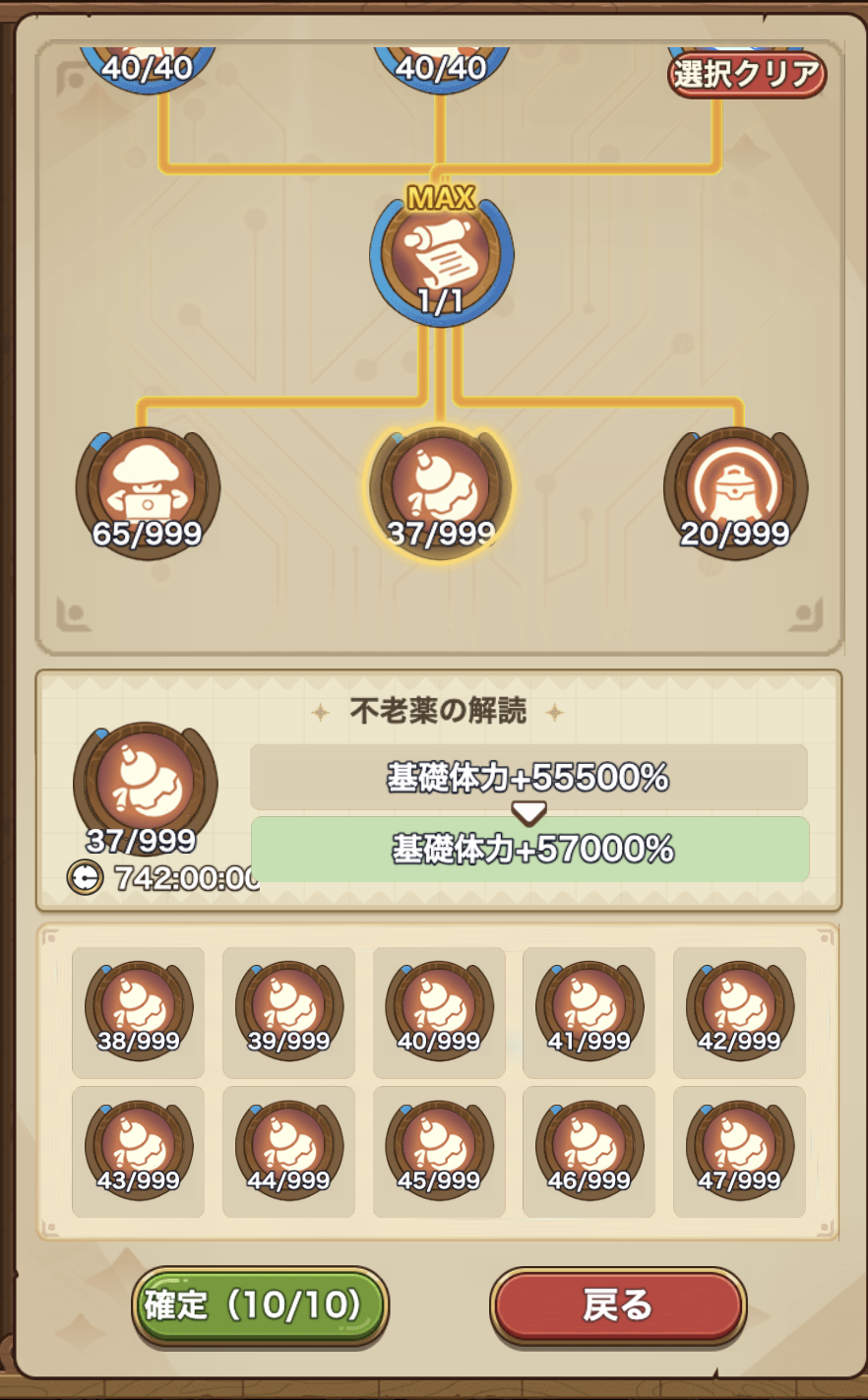868x1400 pixels.
Task: Tap the queued 40/999 gourd item
Action: [x=439, y=1012]
